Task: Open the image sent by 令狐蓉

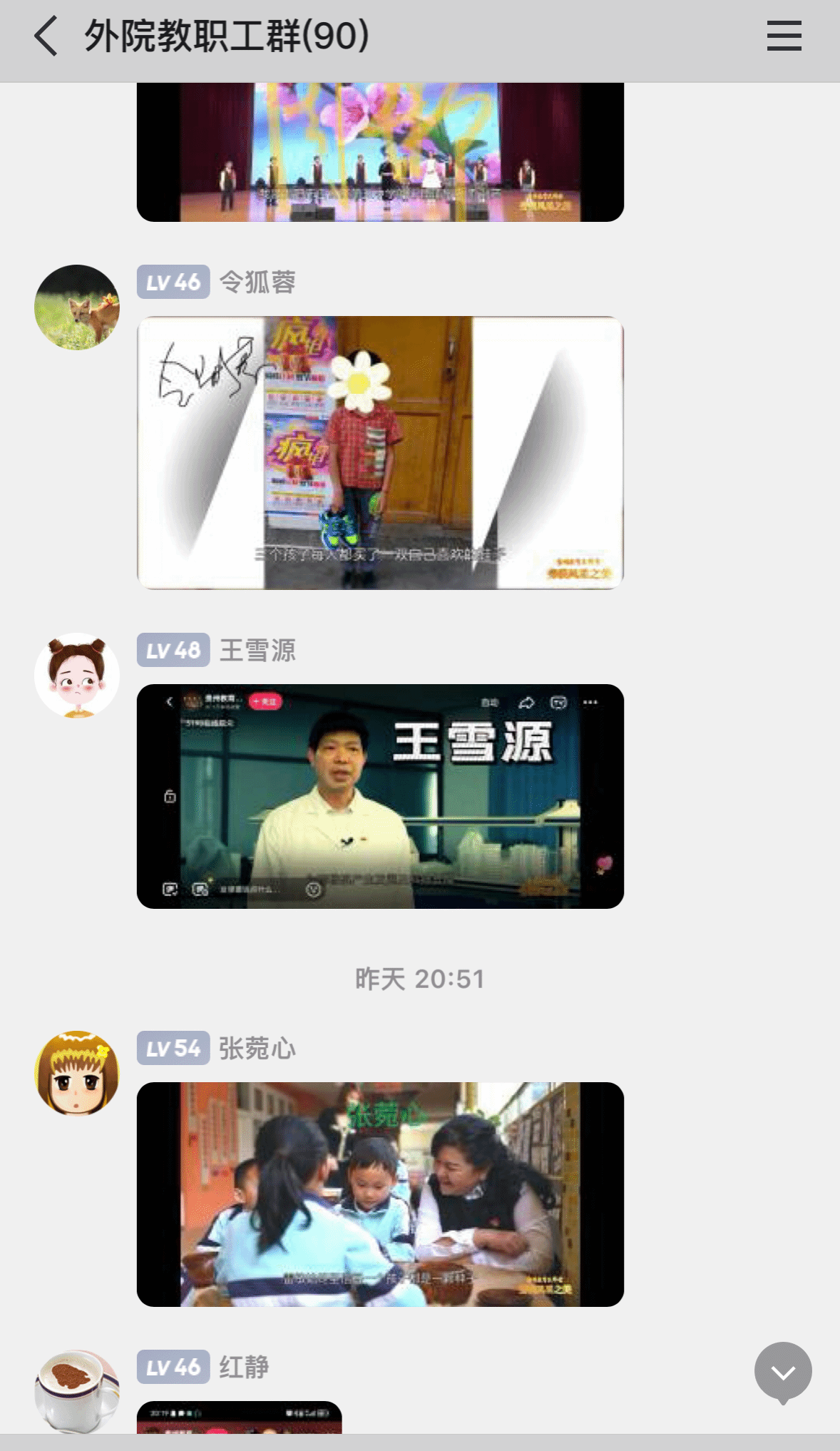Action: [x=380, y=453]
